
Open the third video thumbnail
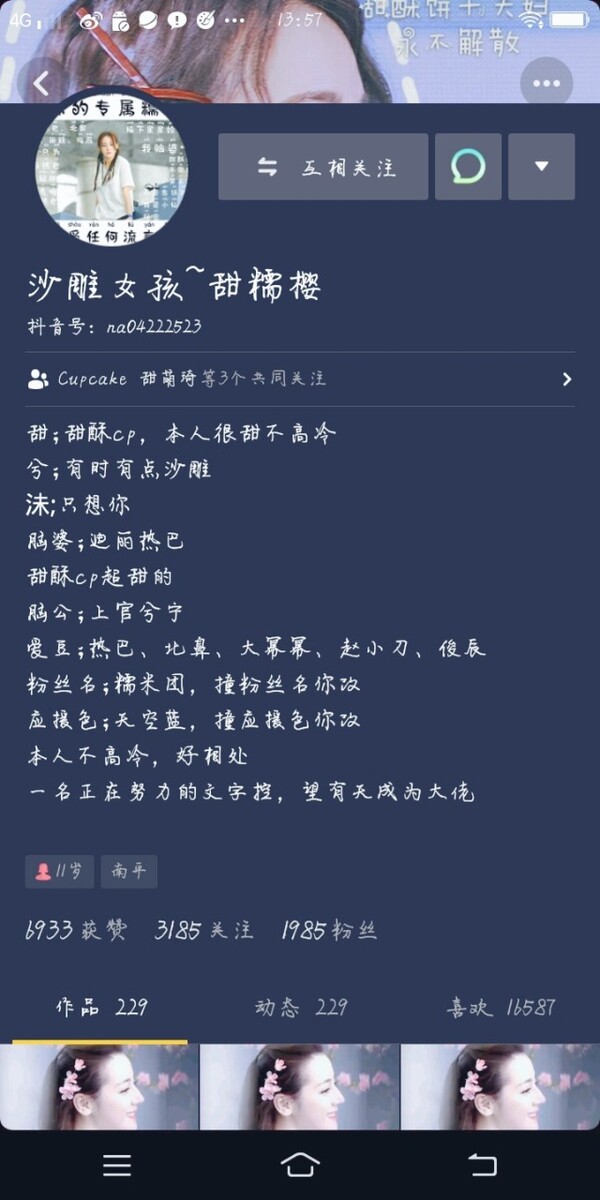point(500,1087)
